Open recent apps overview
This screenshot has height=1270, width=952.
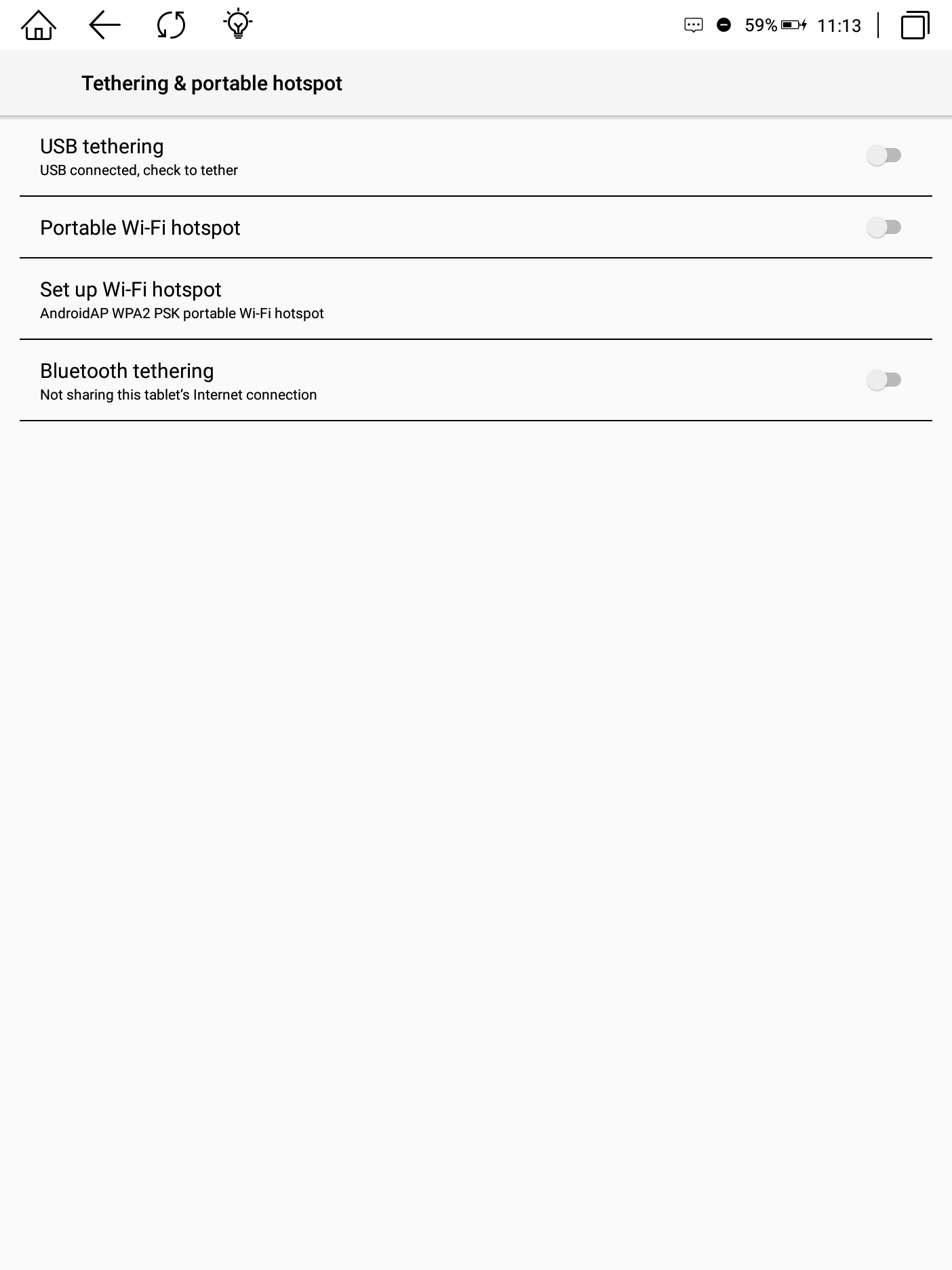tap(914, 26)
